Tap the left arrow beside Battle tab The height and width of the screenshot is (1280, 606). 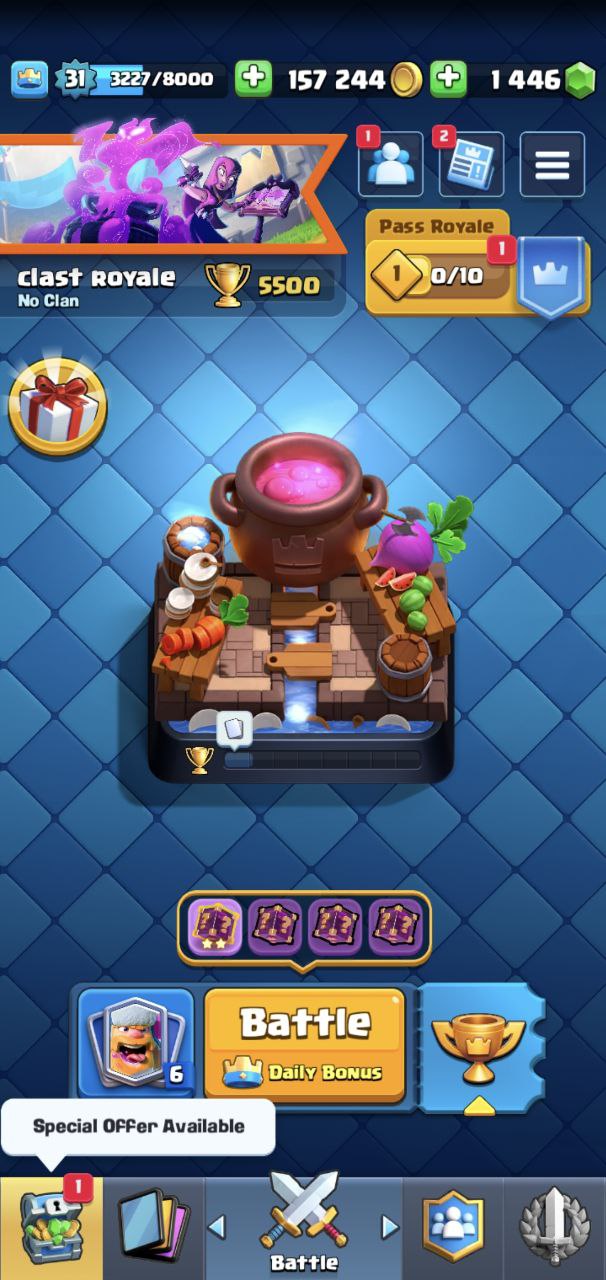point(217,1226)
